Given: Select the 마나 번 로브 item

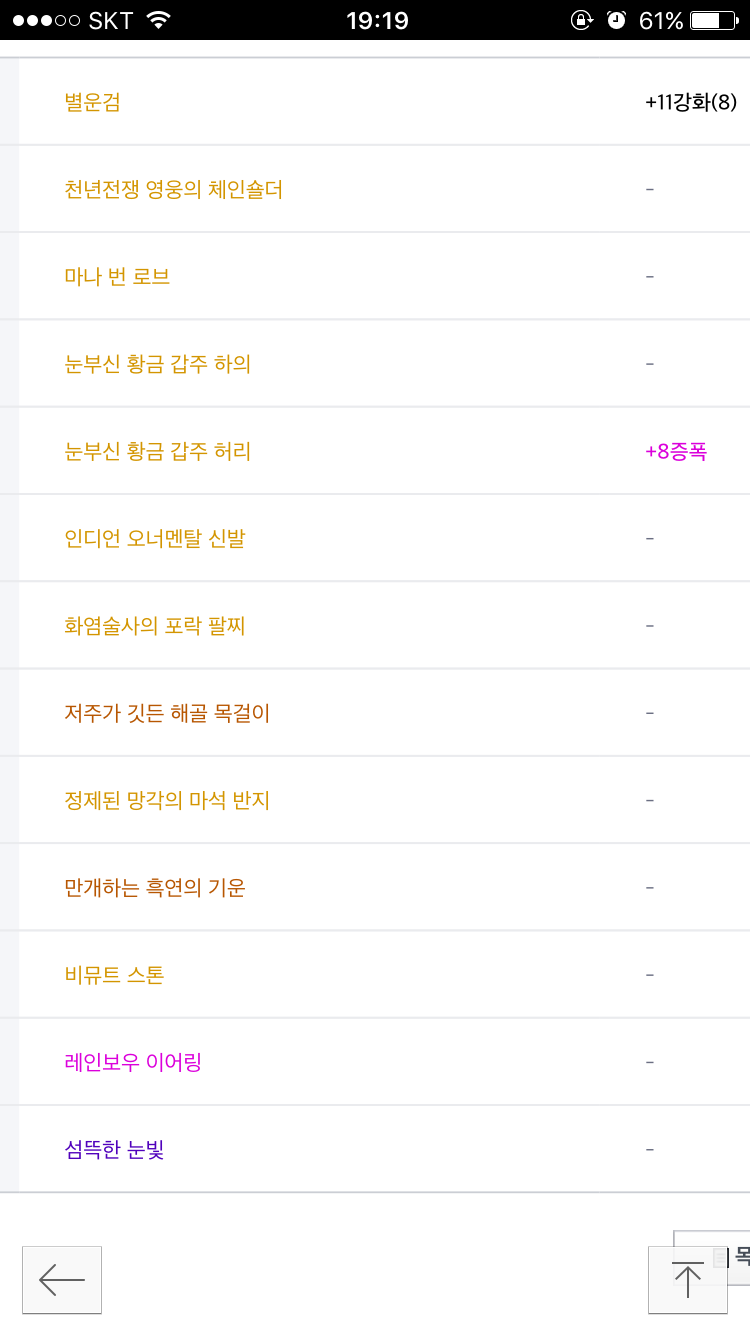Looking at the screenshot, I should coord(117,276).
